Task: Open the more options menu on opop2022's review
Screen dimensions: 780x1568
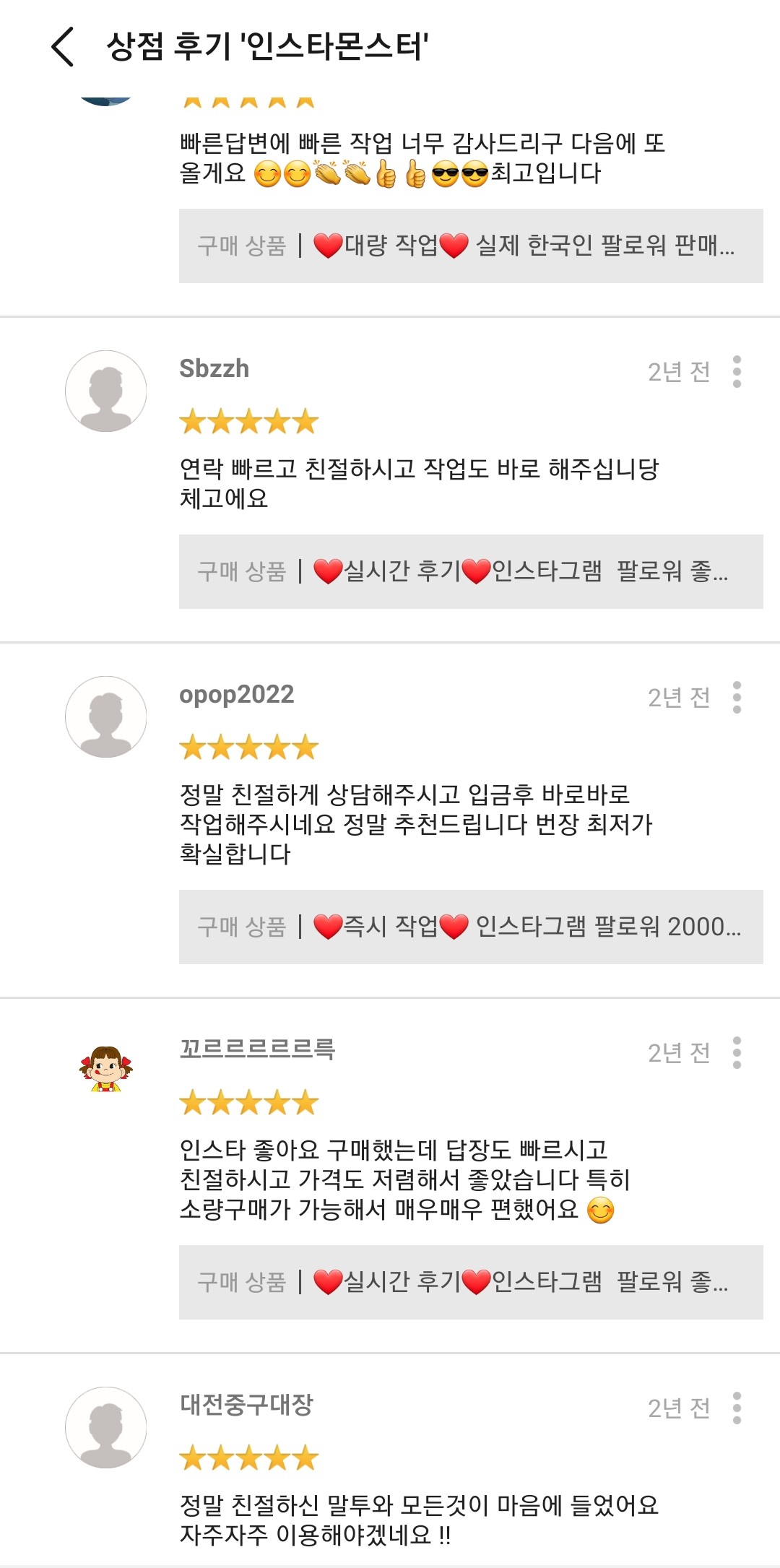Action: 737,697
